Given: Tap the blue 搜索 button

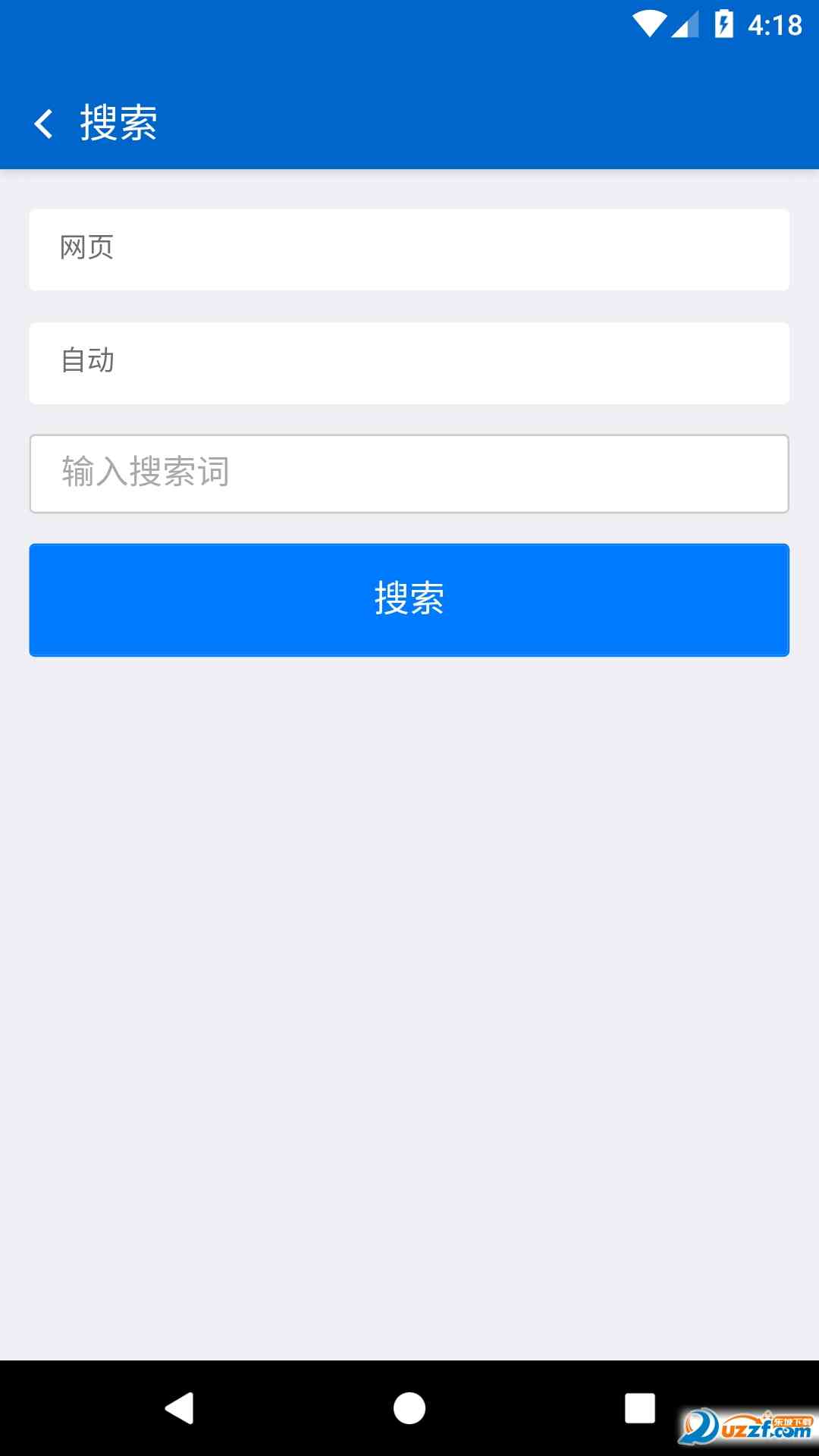Looking at the screenshot, I should (409, 600).
